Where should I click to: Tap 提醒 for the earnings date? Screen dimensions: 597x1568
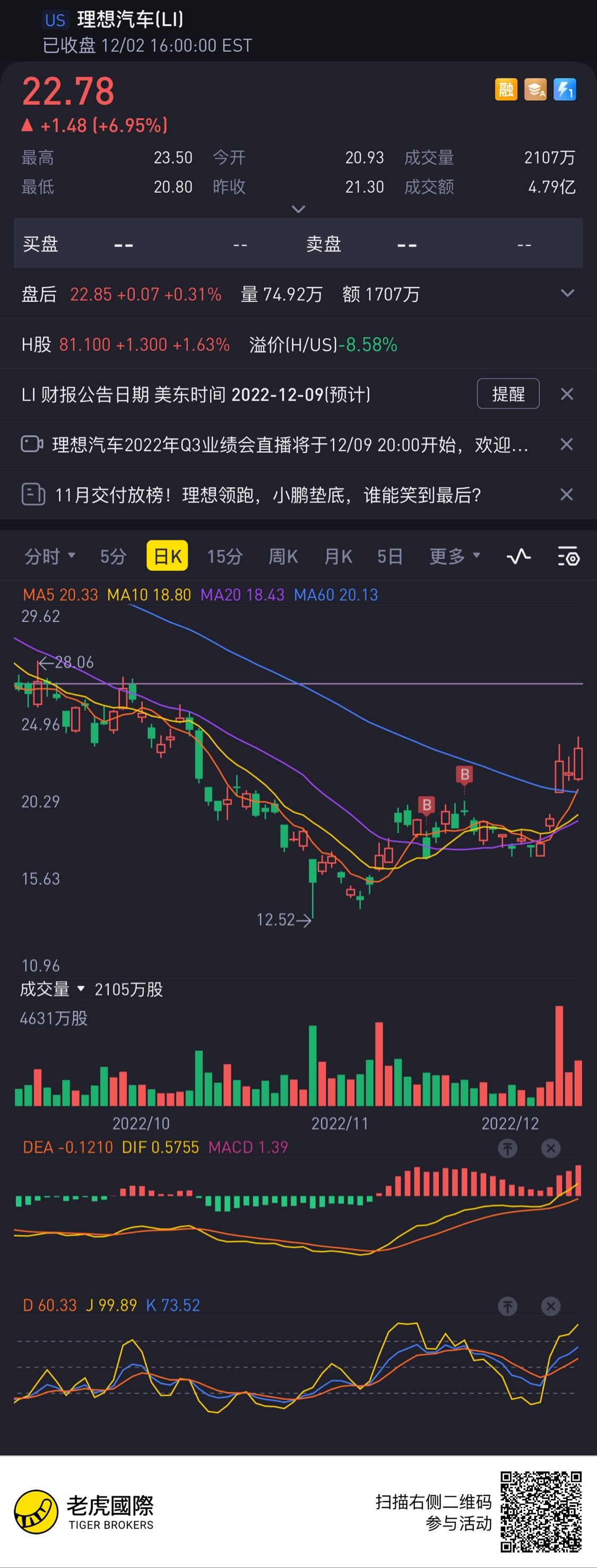point(507,394)
